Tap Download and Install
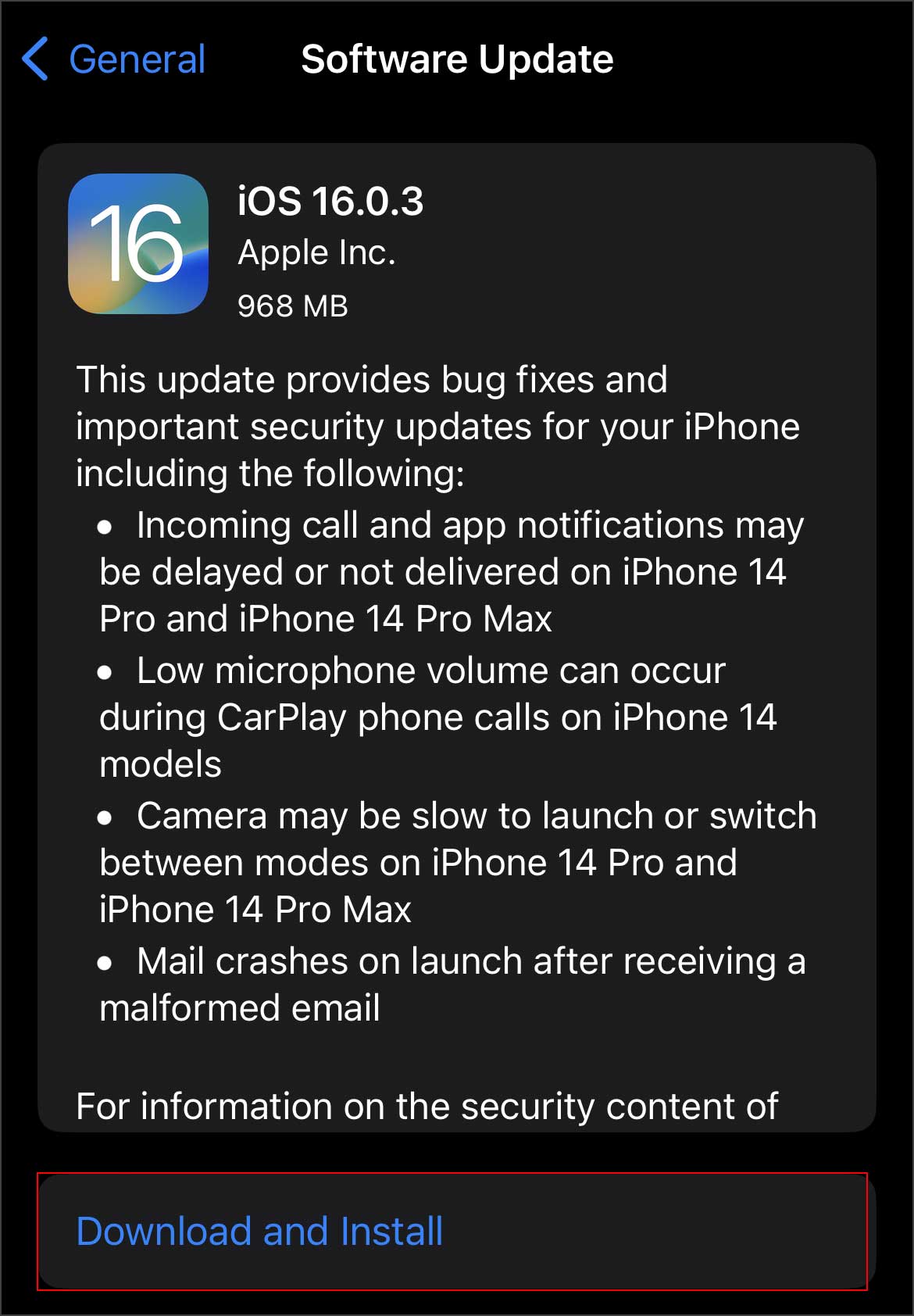 259,1231
